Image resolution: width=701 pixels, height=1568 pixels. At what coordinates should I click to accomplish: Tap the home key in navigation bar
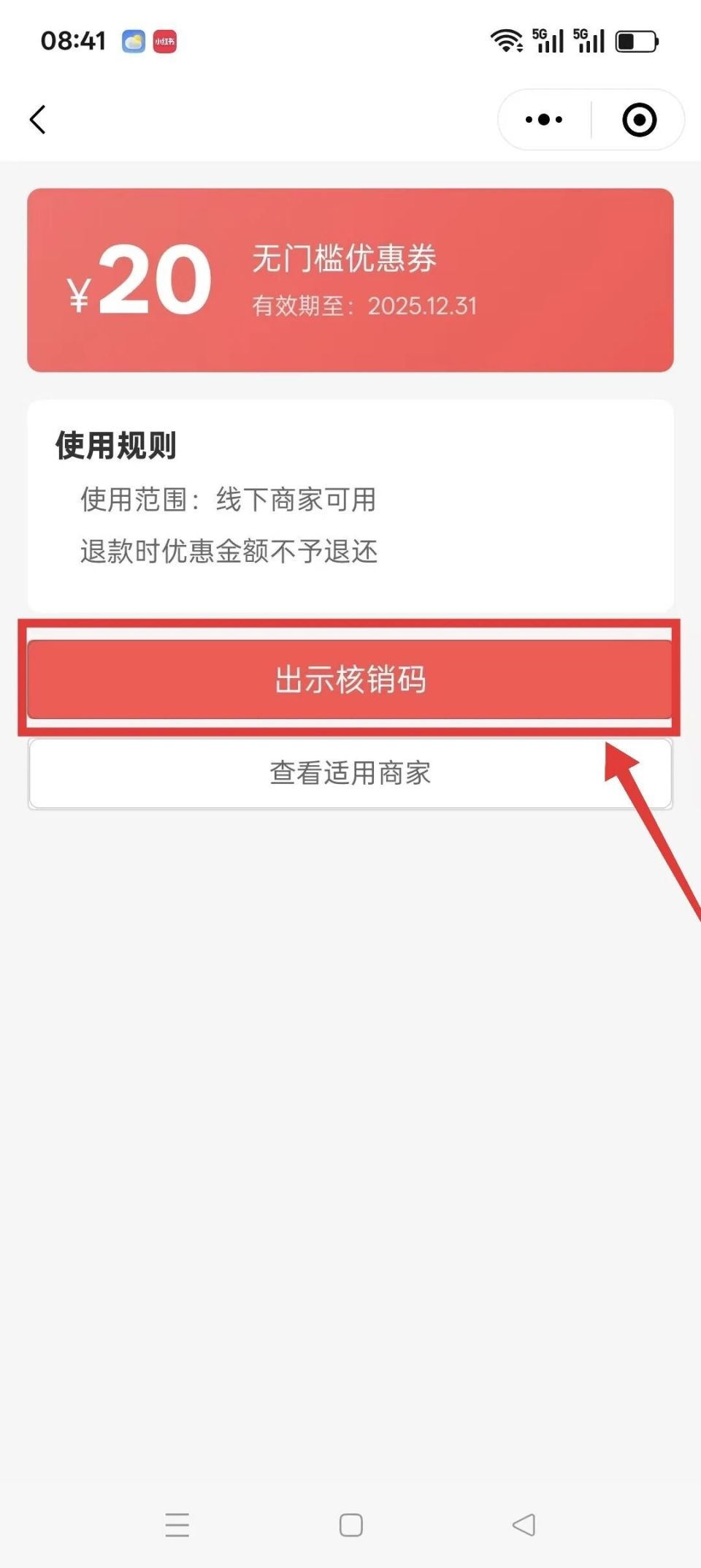pyautogui.click(x=350, y=1525)
